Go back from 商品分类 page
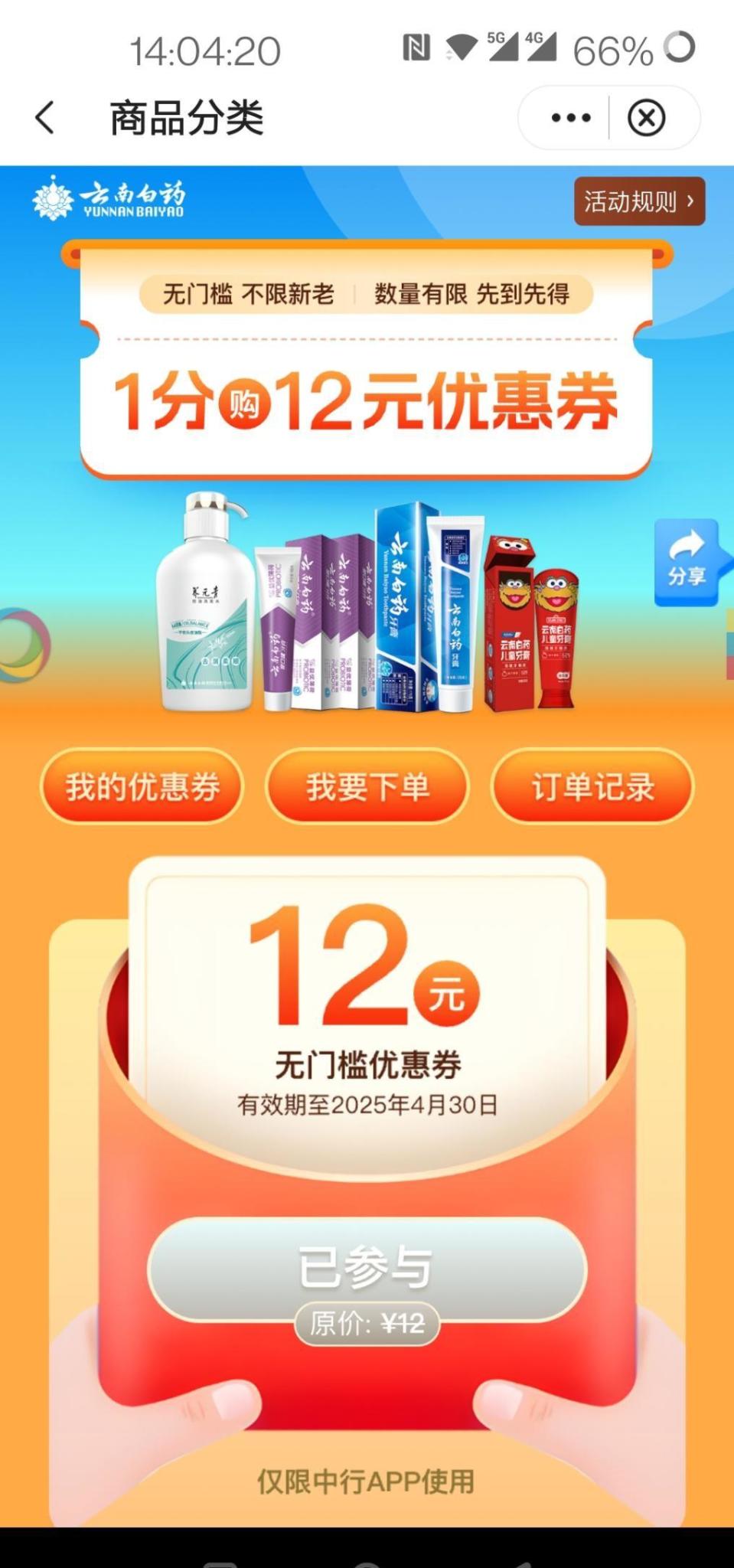 [x=46, y=119]
